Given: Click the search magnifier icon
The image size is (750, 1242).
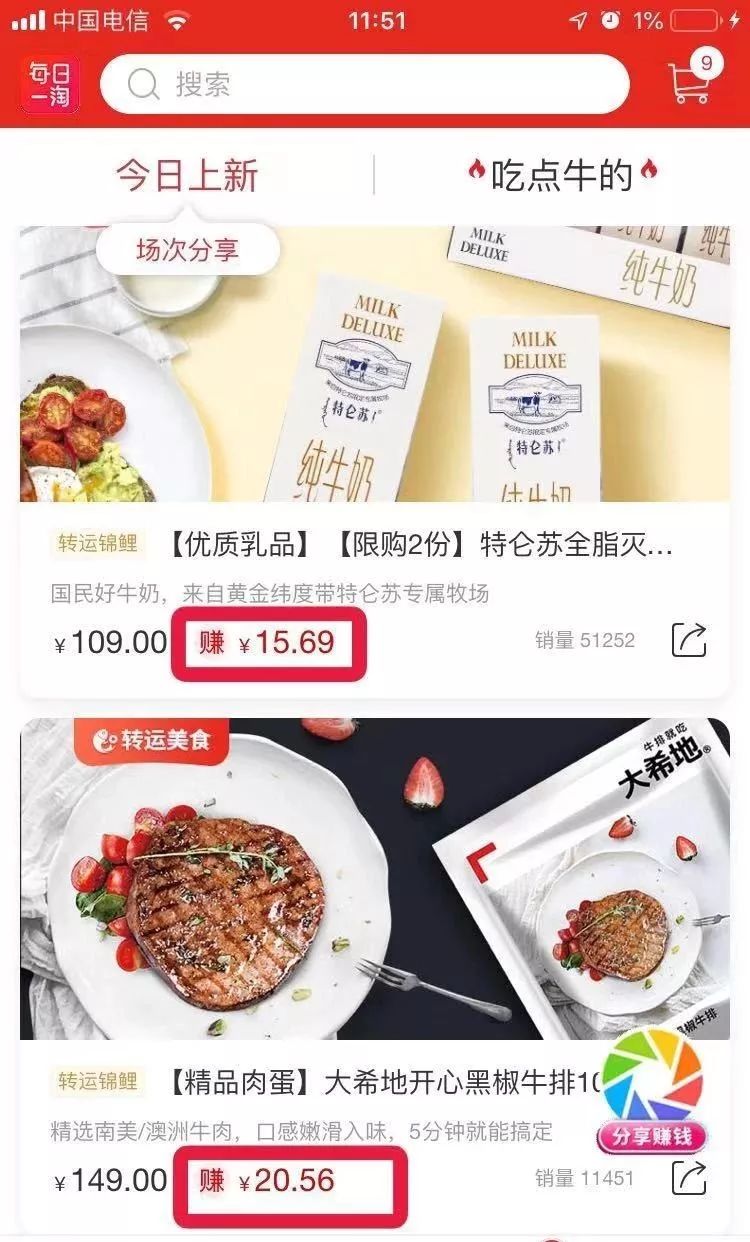Looking at the screenshot, I should point(142,83).
